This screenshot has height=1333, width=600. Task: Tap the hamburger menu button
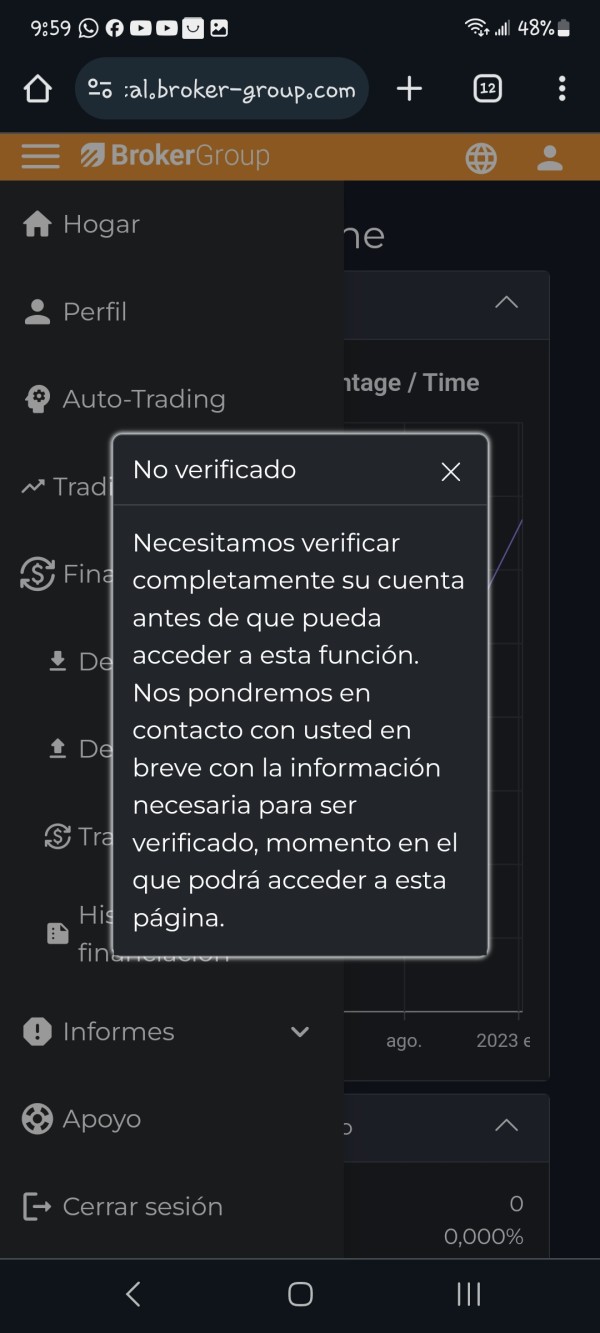[x=41, y=156]
